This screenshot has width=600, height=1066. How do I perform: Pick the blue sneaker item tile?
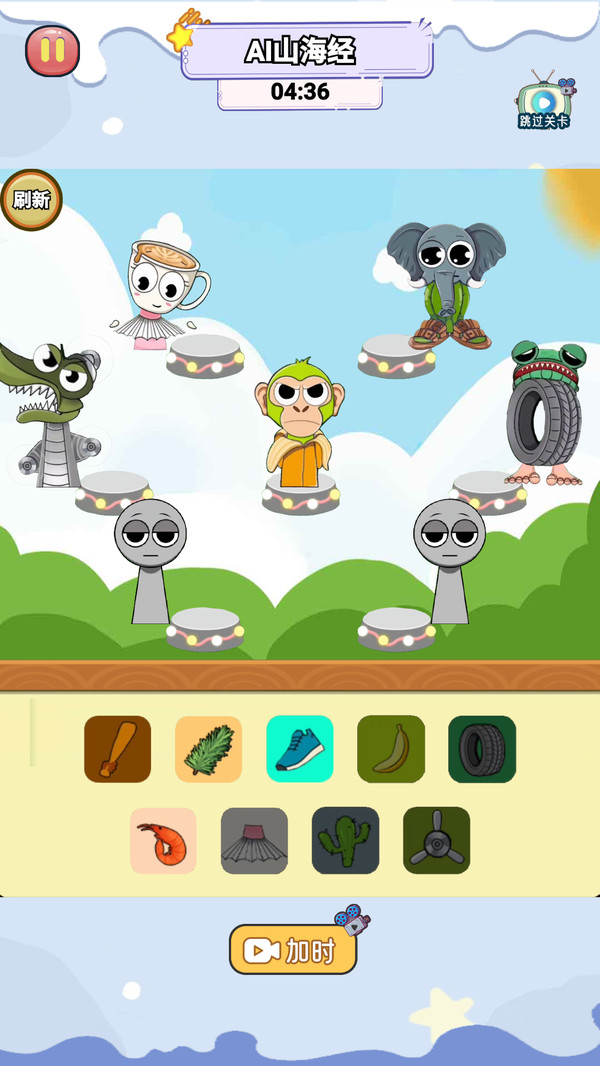click(x=300, y=749)
